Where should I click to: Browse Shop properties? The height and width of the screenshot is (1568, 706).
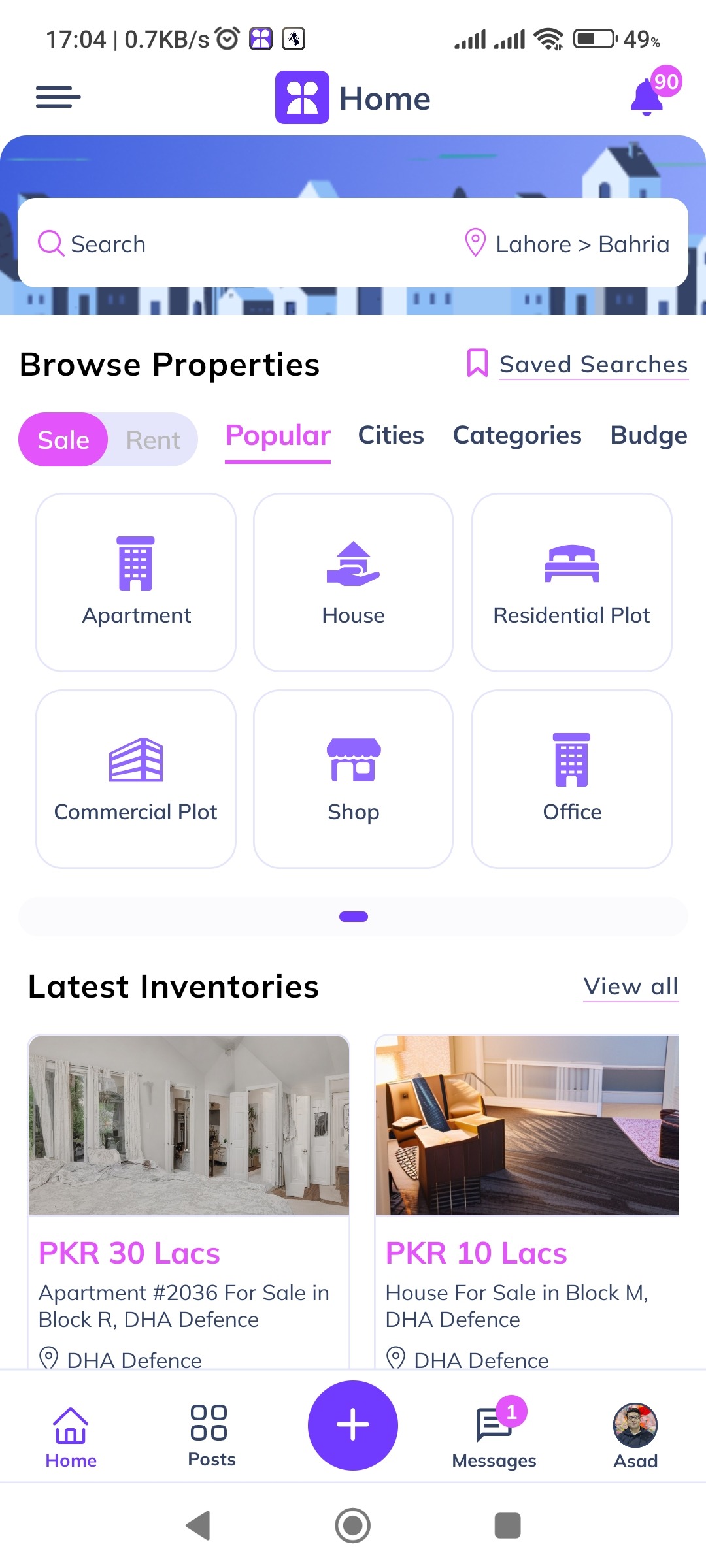point(353,779)
